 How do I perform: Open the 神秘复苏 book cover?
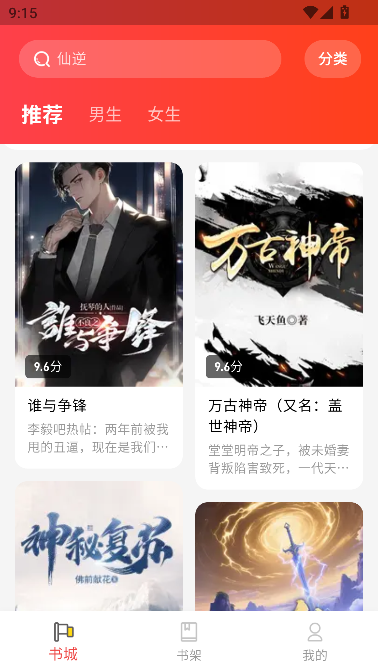pyautogui.click(x=99, y=546)
